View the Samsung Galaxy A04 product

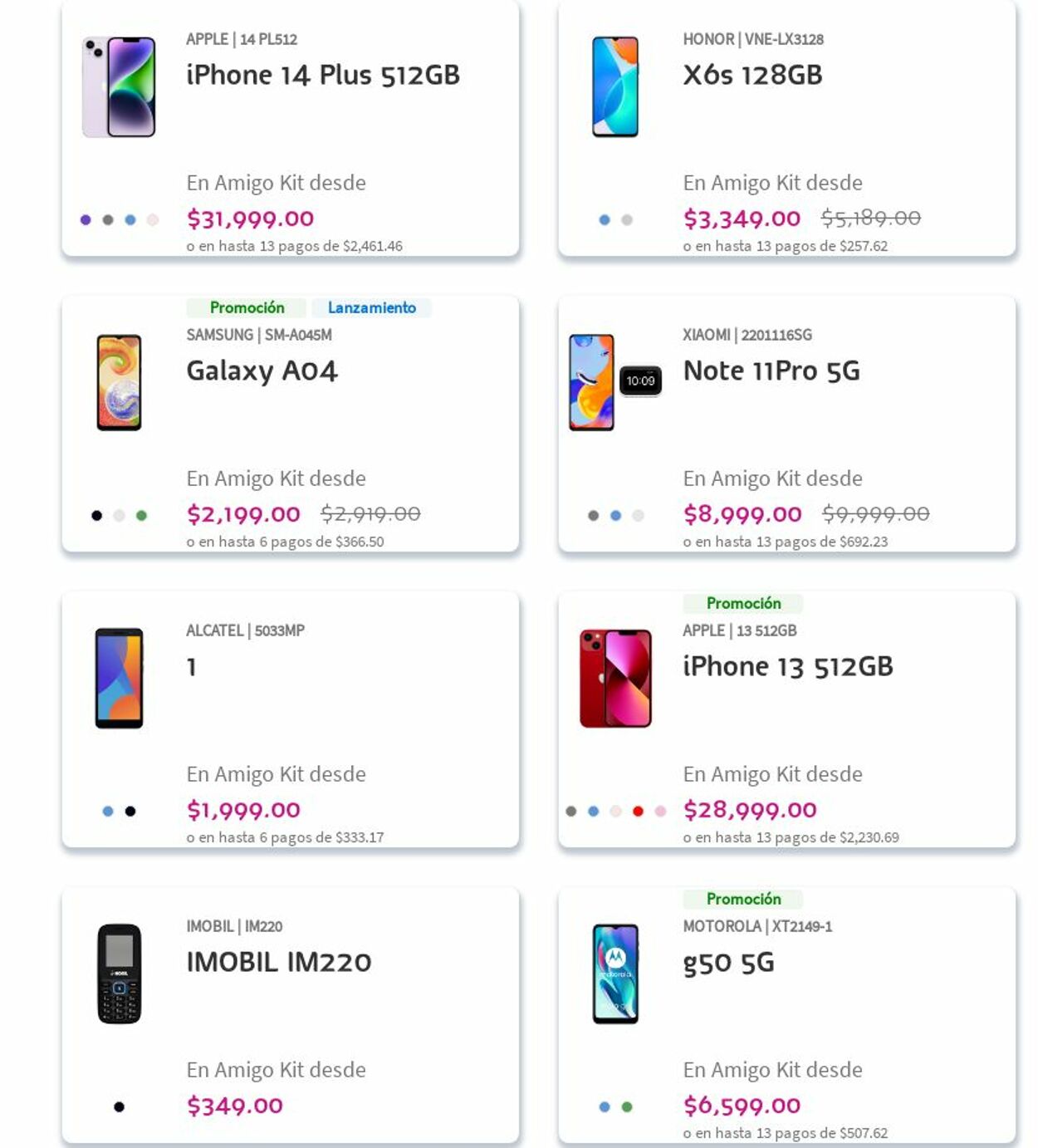(x=262, y=370)
